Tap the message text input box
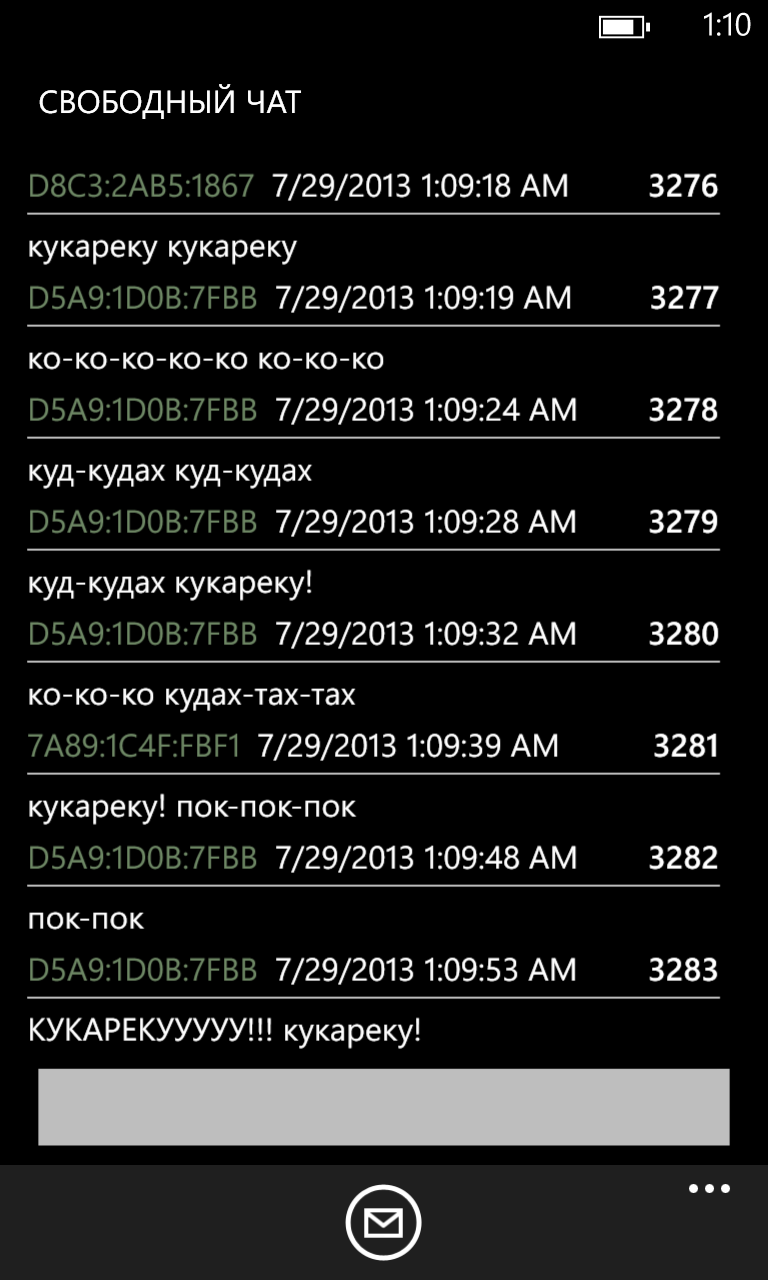The width and height of the screenshot is (768, 1280). pyautogui.click(x=384, y=1107)
